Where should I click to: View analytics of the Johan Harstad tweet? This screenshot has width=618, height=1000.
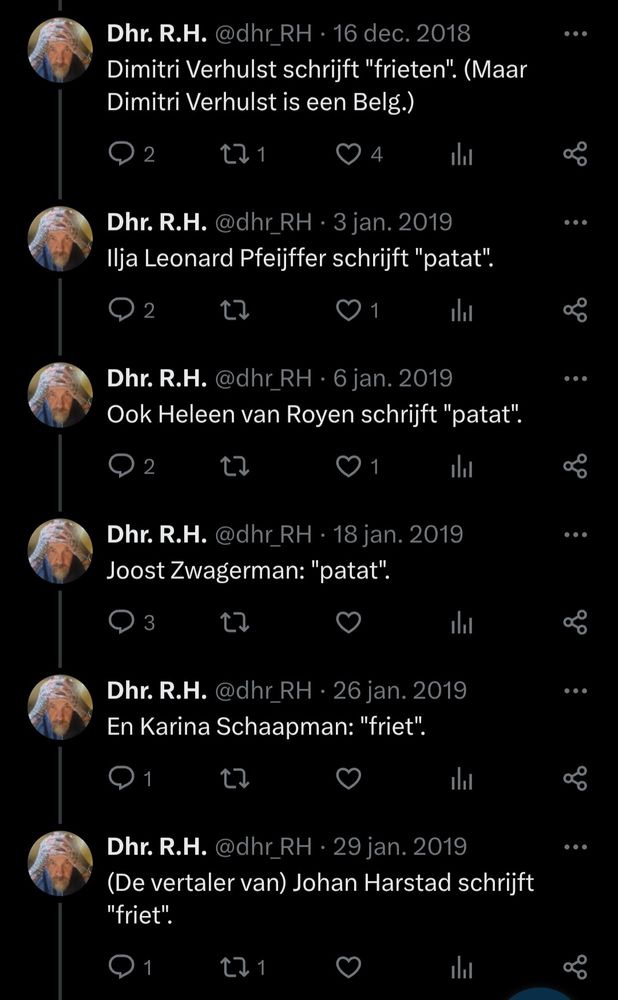click(x=461, y=966)
